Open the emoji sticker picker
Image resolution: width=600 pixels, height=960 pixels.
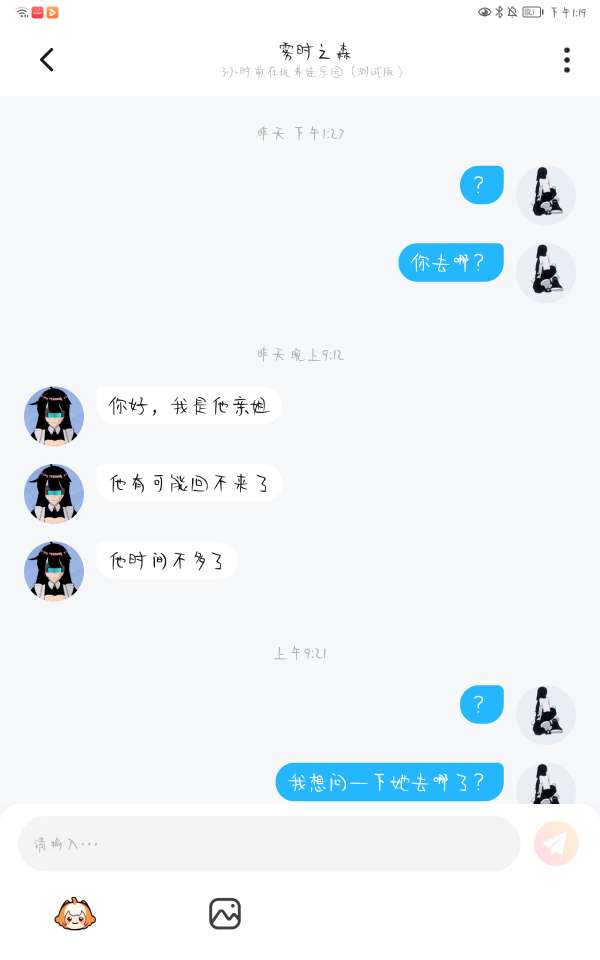75,914
